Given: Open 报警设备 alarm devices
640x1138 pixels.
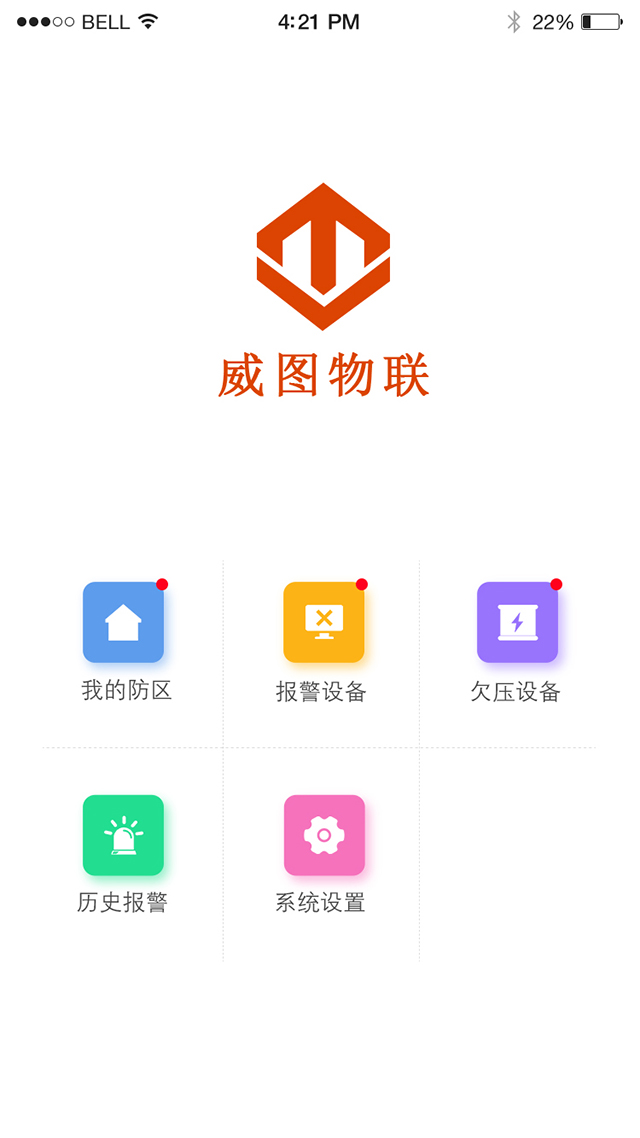Looking at the screenshot, I should tap(323, 622).
